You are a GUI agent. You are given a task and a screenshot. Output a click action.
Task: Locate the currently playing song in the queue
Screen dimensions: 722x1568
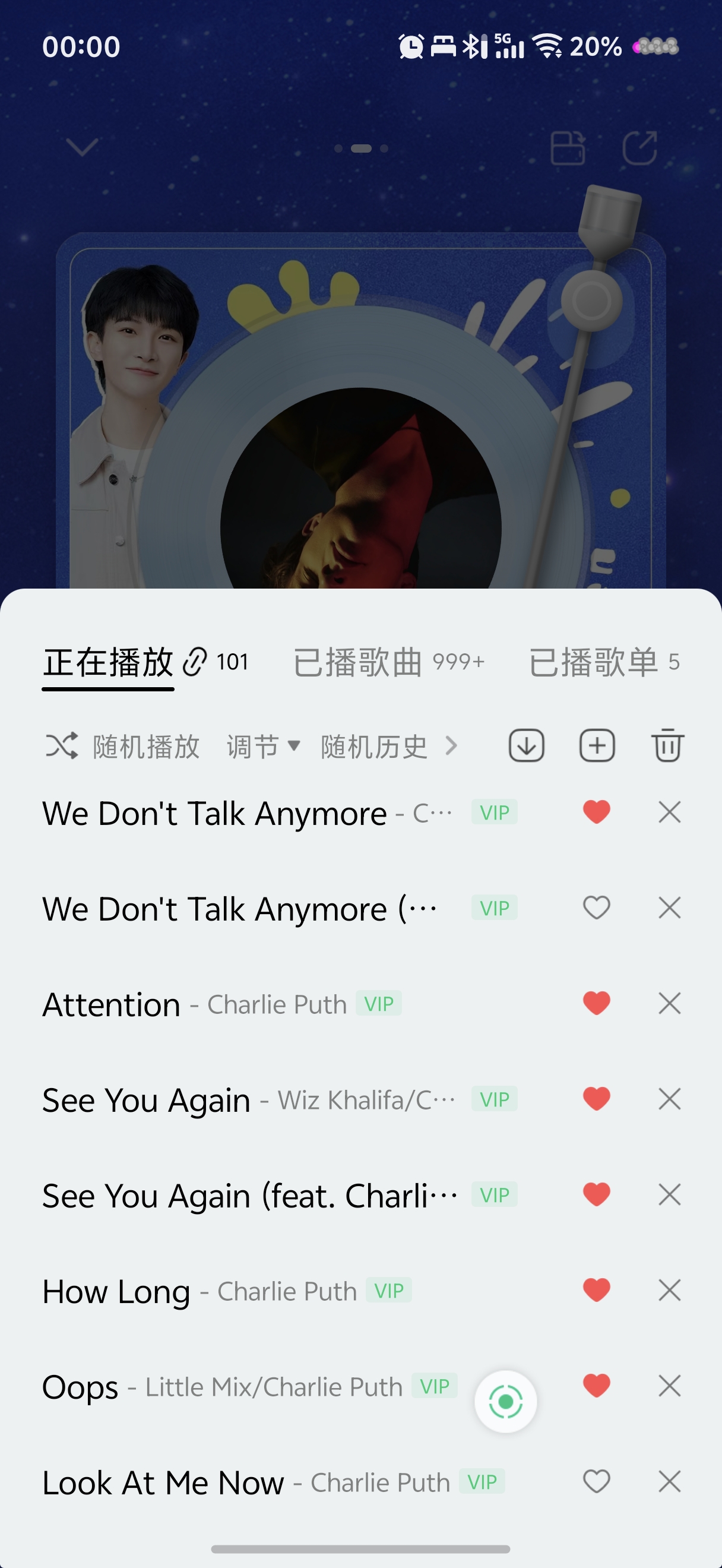(505, 1402)
